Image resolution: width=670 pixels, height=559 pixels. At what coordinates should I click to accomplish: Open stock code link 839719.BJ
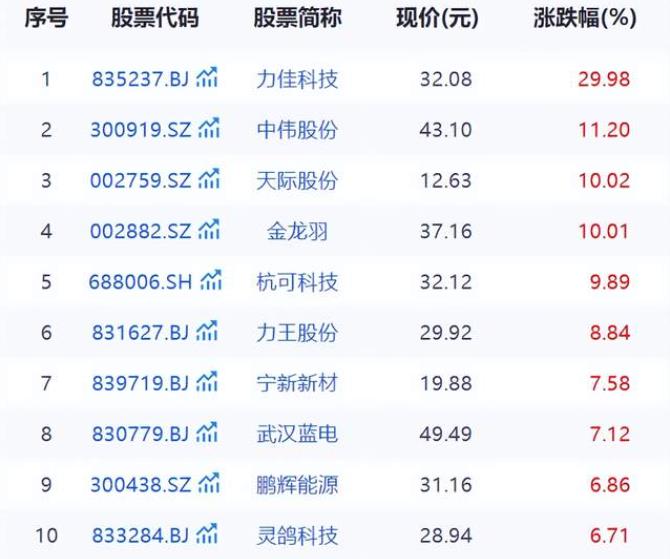point(140,384)
